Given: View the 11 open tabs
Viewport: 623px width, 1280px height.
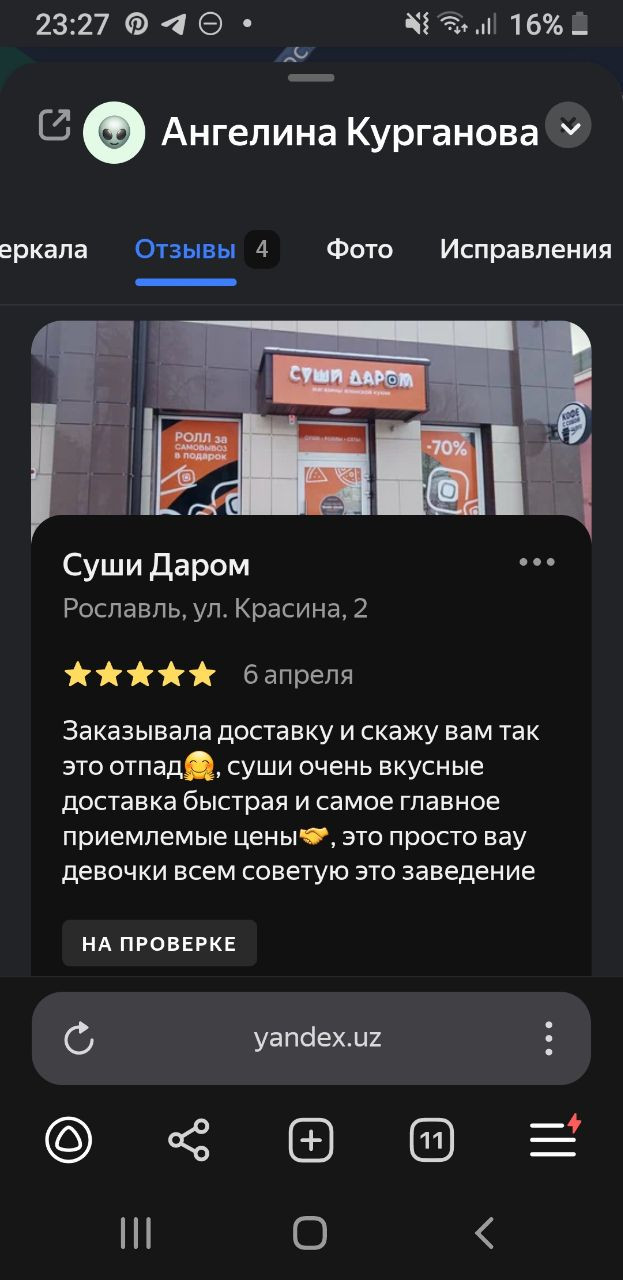Looking at the screenshot, I should [432, 1140].
